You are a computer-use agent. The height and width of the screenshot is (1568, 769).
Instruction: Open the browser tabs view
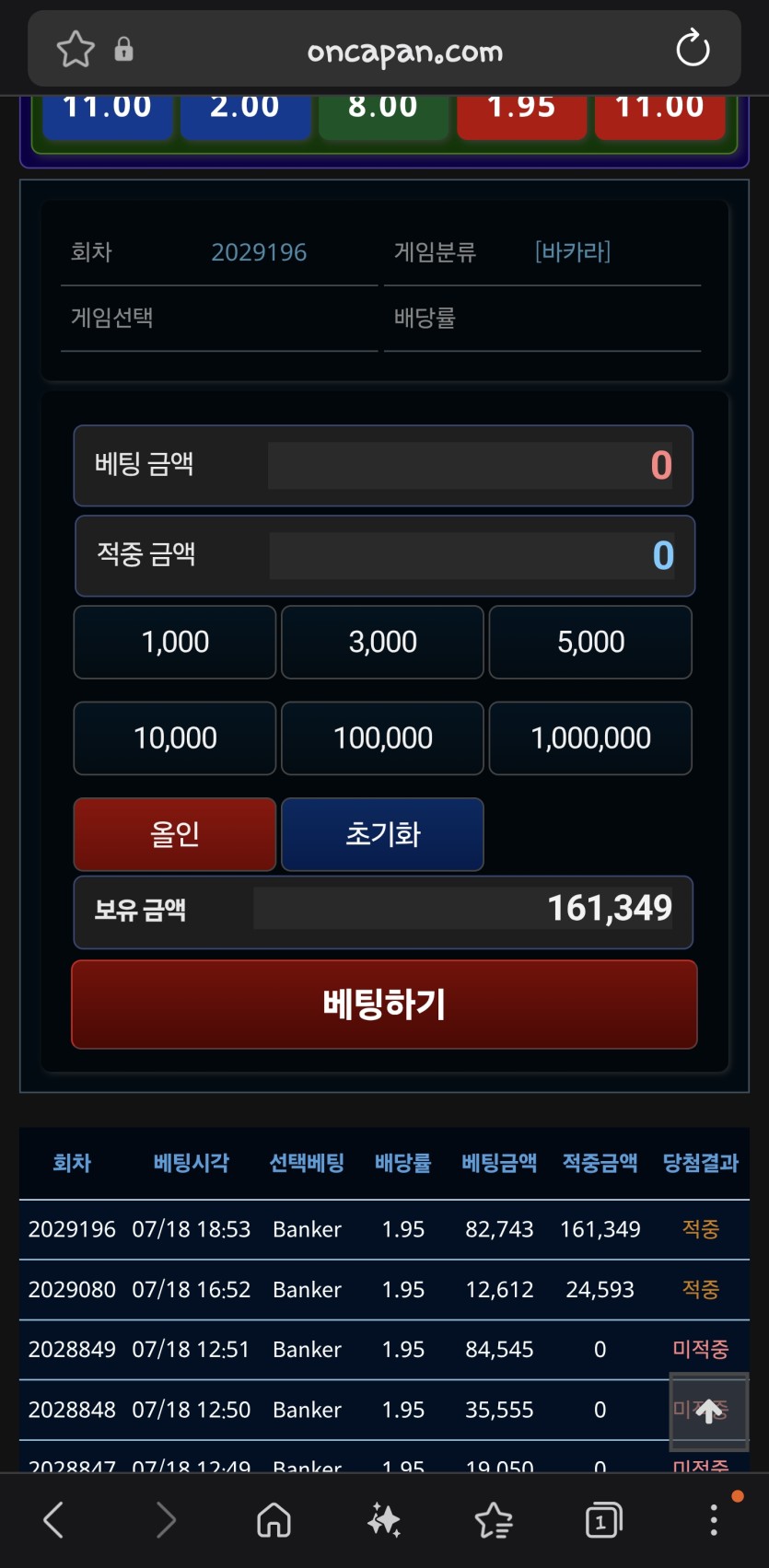[x=603, y=1519]
